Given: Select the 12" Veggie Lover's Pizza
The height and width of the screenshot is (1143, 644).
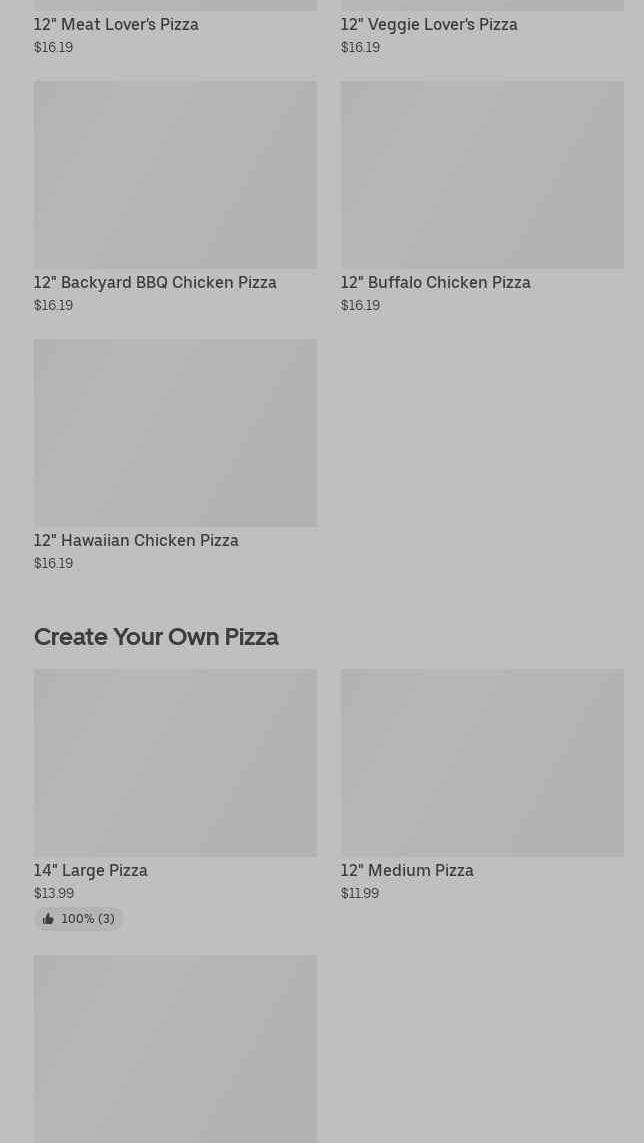Looking at the screenshot, I should [428, 24].
